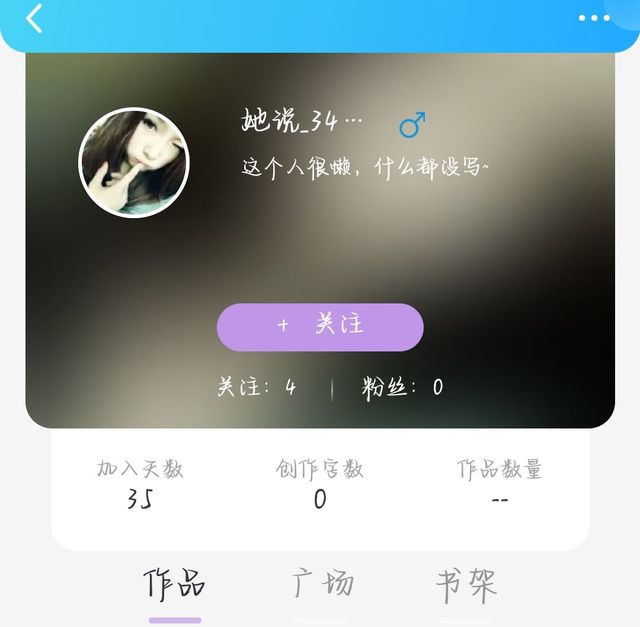Switch to the 作品 tab
The image size is (640, 627).
(175, 584)
